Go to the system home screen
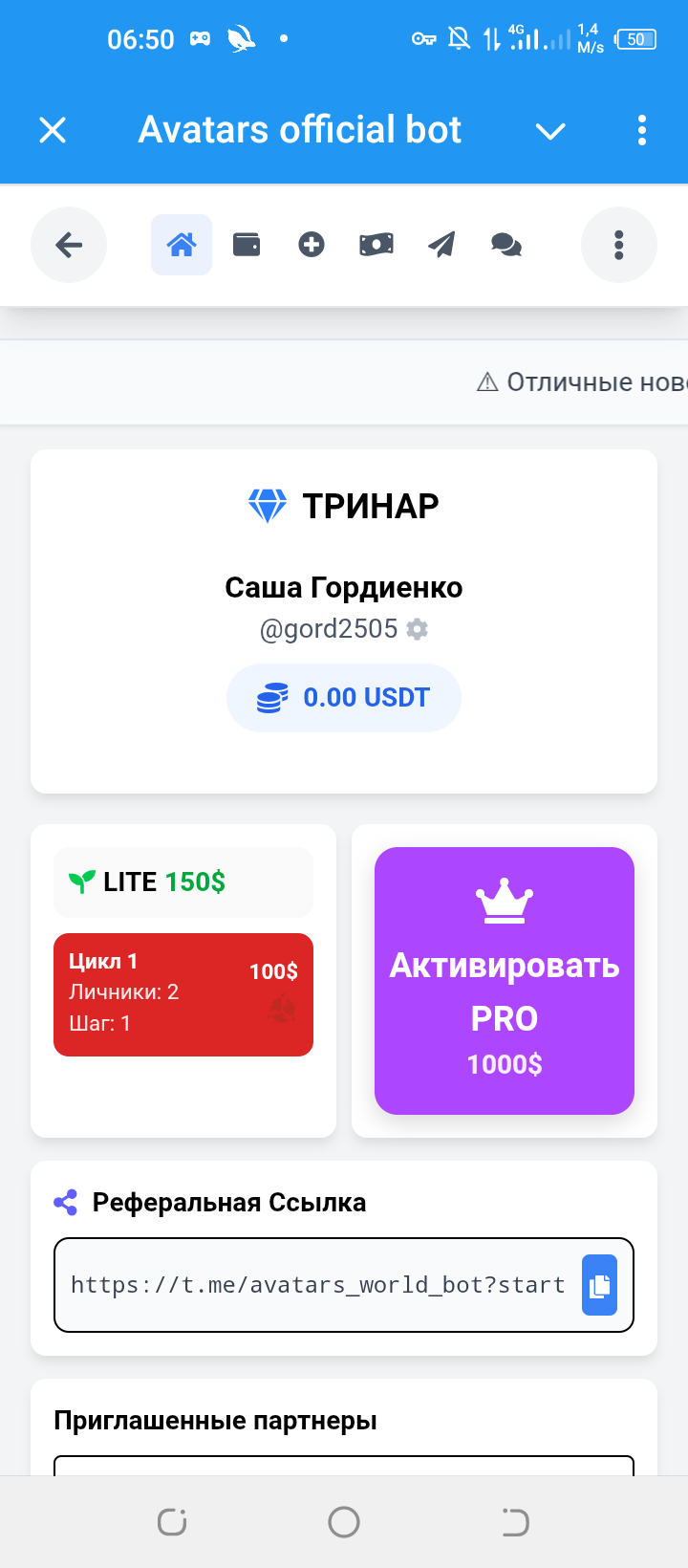The width and height of the screenshot is (688, 1568). (344, 1522)
